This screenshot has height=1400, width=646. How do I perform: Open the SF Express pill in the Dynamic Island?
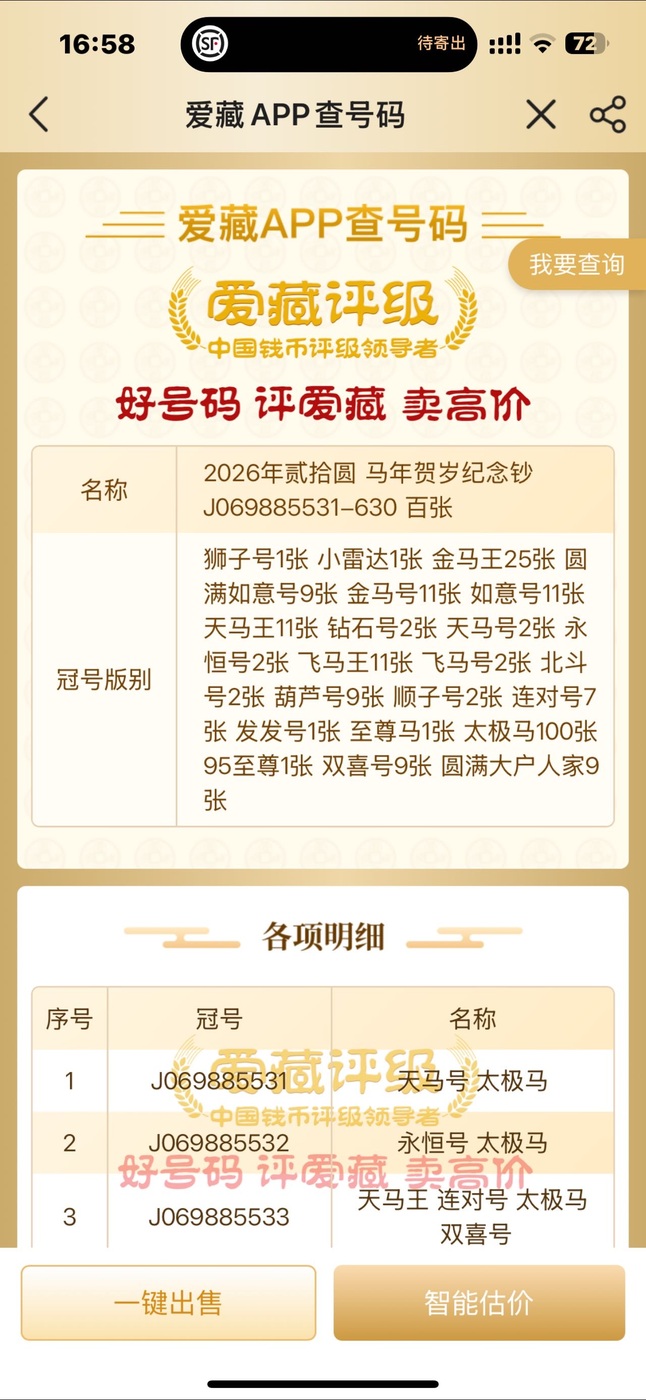pyautogui.click(x=329, y=44)
